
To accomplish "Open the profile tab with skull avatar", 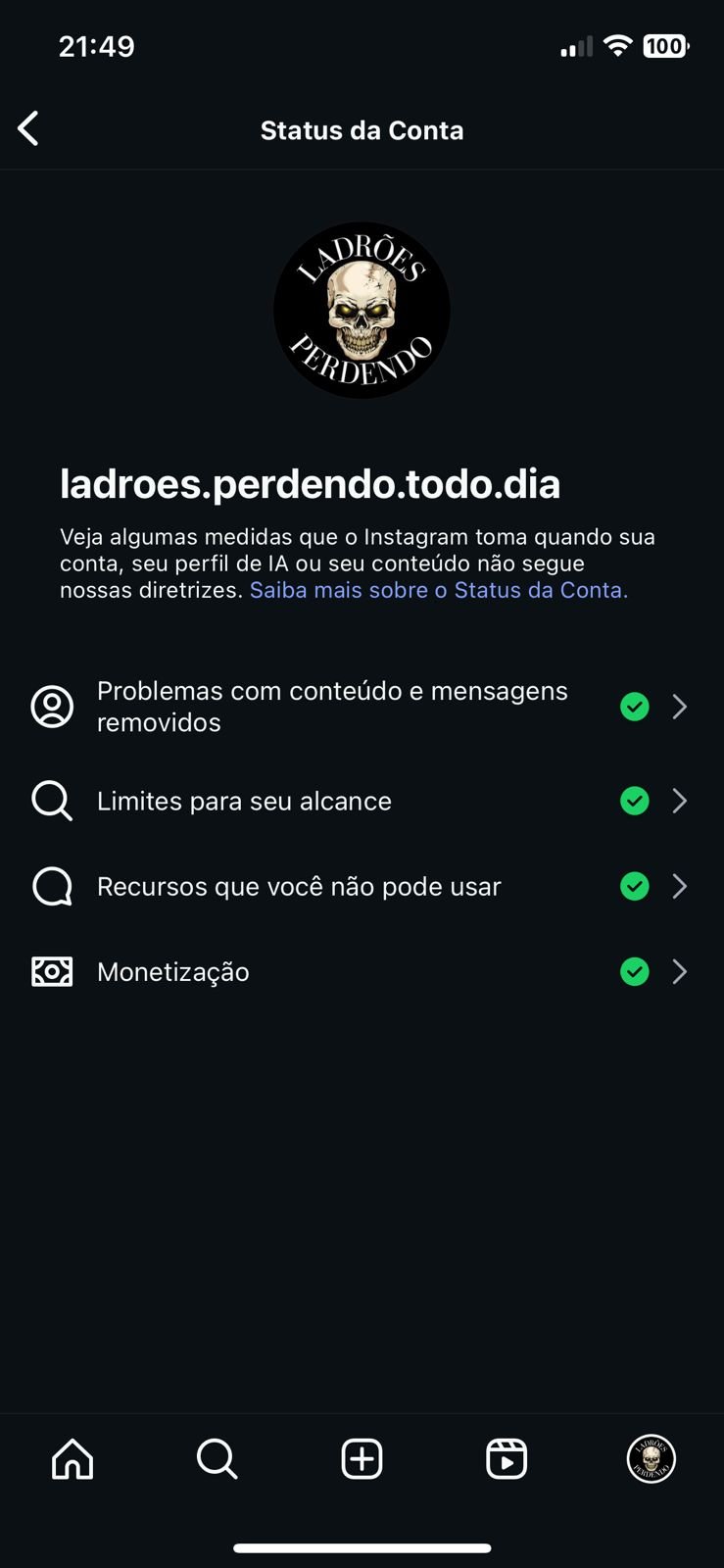I will point(652,1458).
